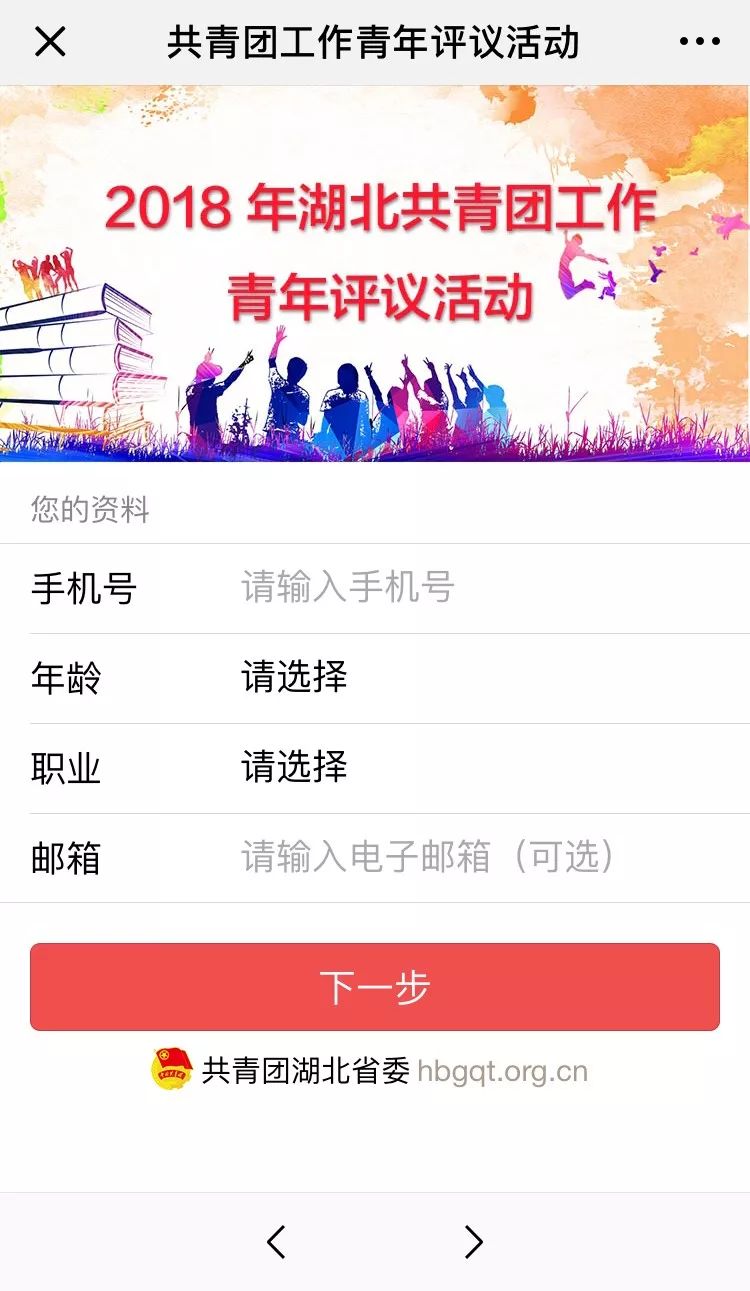Open the hbgqt.org.cn link
This screenshot has height=1291, width=750.
coord(505,1068)
